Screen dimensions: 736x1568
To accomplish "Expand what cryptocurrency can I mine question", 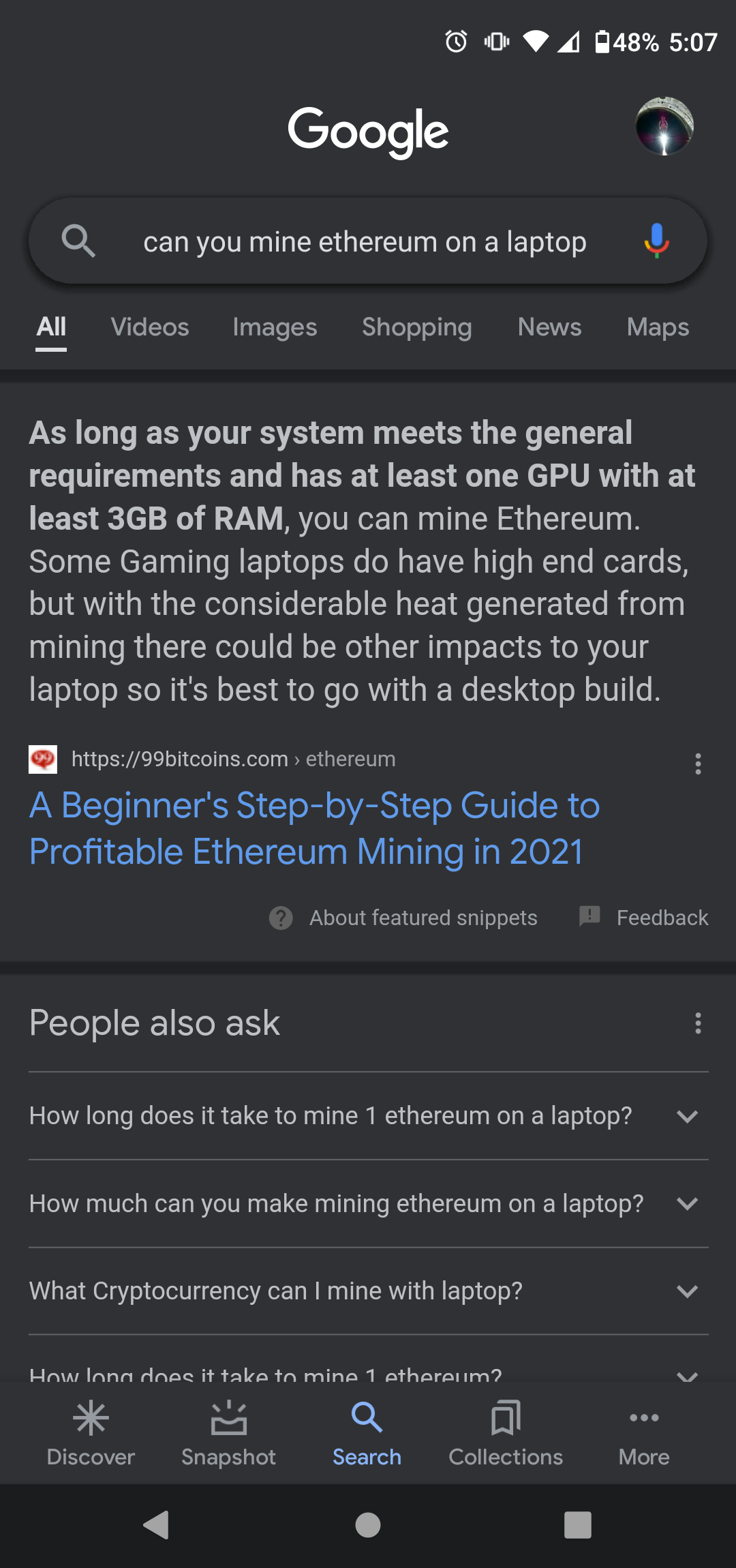I will click(x=368, y=1291).
